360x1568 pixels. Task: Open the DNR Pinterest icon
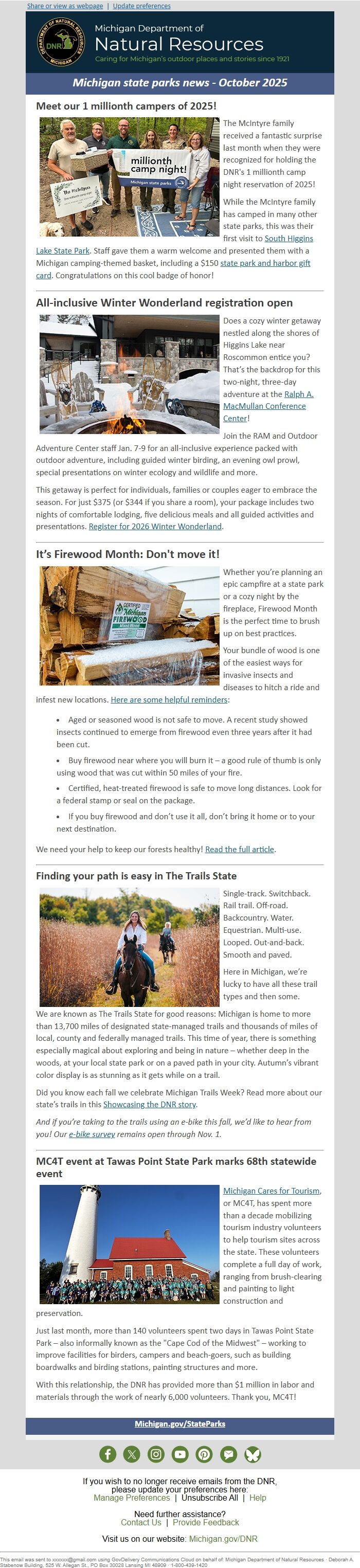coord(204,1454)
